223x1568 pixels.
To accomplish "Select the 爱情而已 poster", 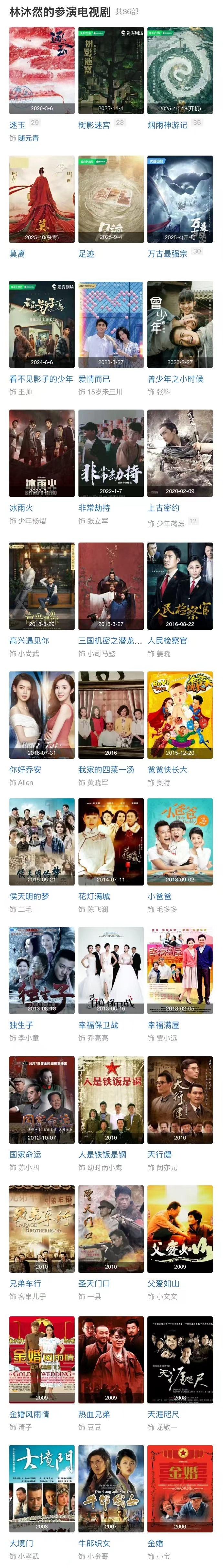I will pyautogui.click(x=111, y=324).
